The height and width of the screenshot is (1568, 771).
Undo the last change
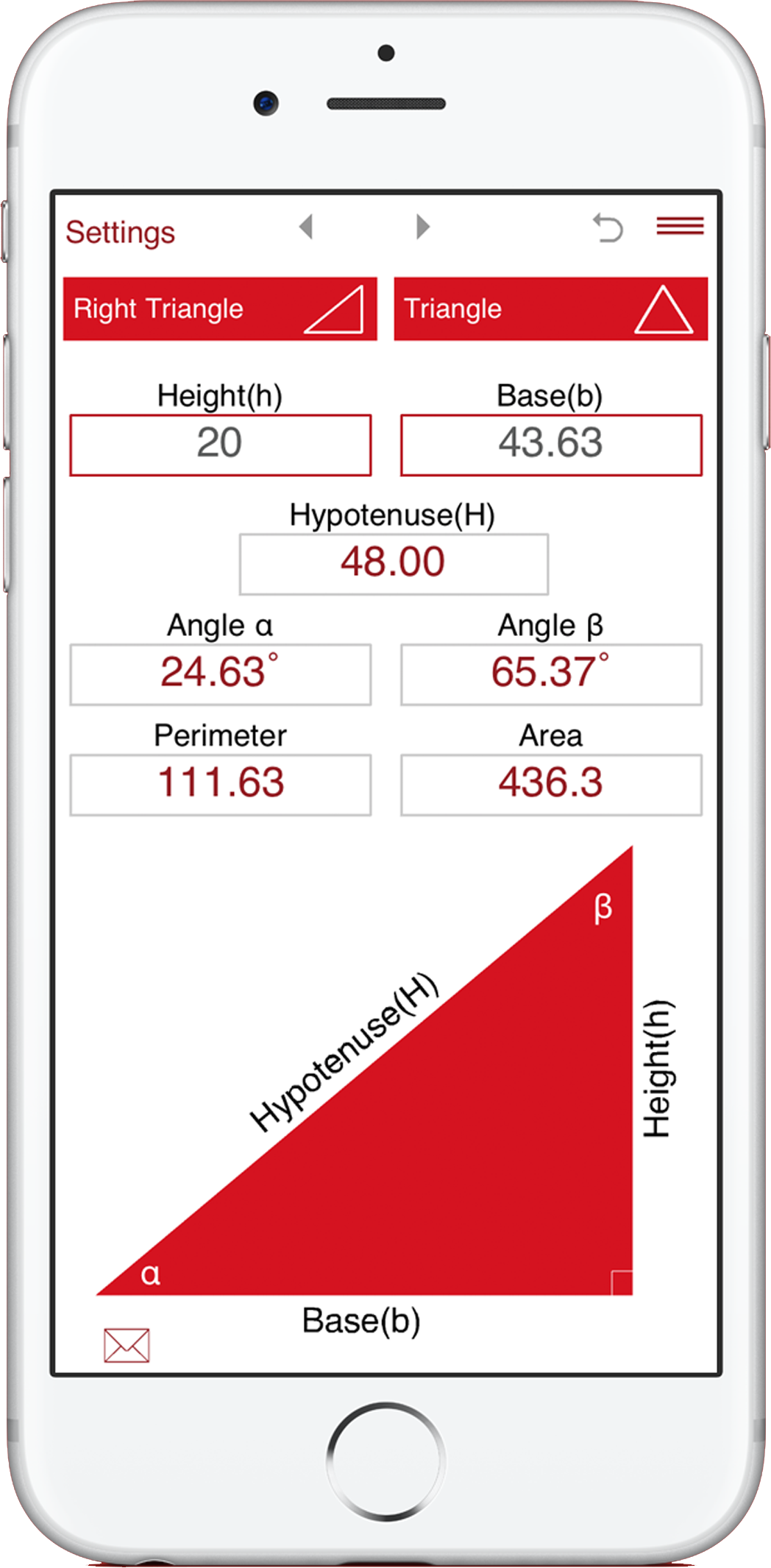pos(608,227)
